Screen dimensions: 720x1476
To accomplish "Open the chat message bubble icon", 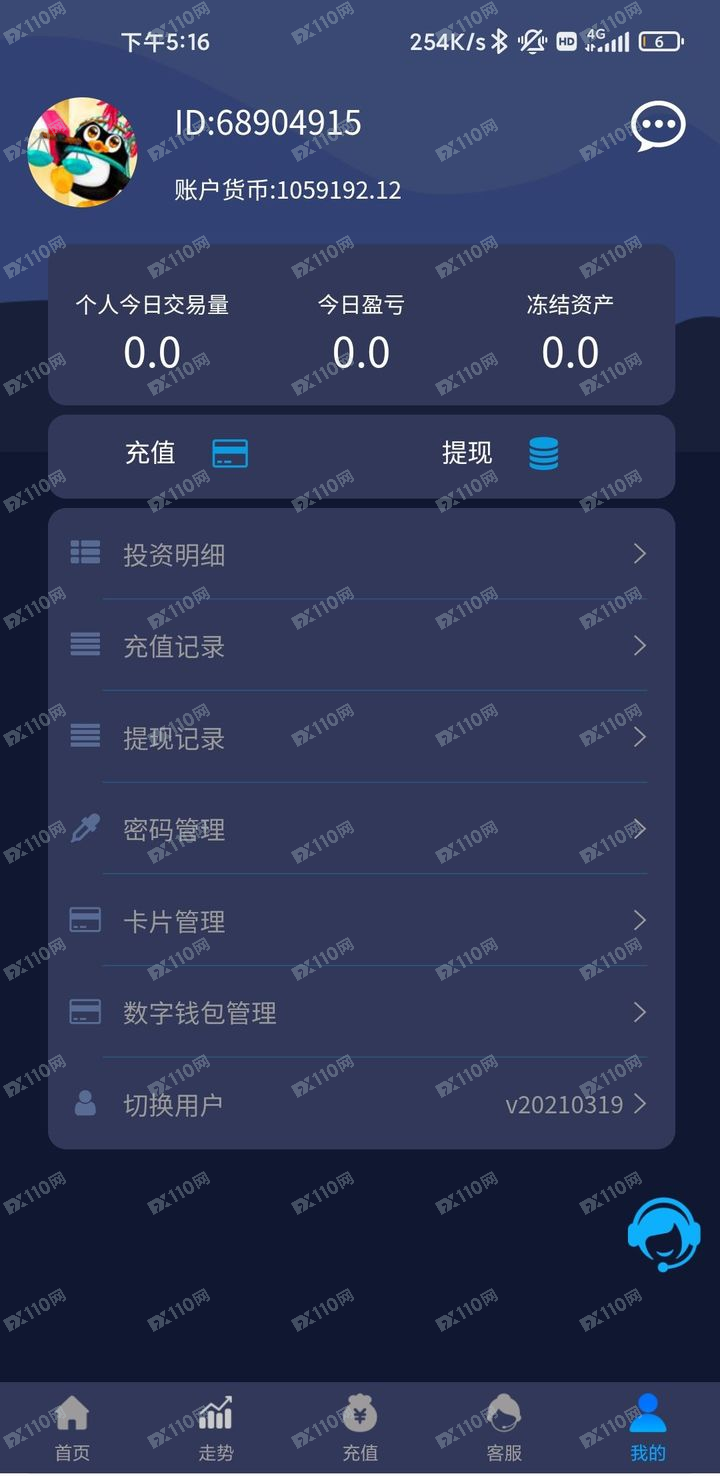I will [x=658, y=126].
